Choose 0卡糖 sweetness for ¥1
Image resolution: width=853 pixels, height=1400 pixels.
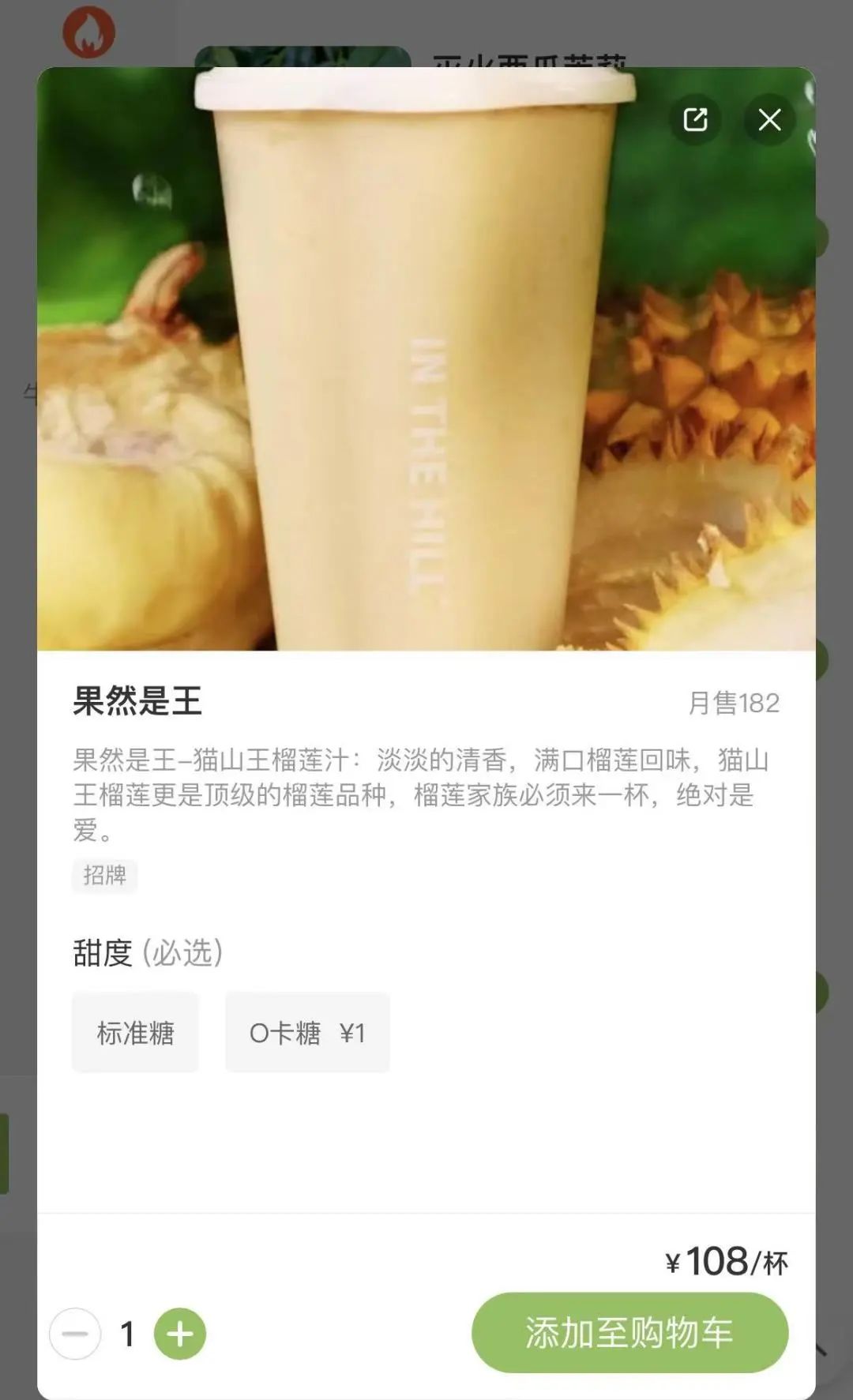click(307, 1032)
